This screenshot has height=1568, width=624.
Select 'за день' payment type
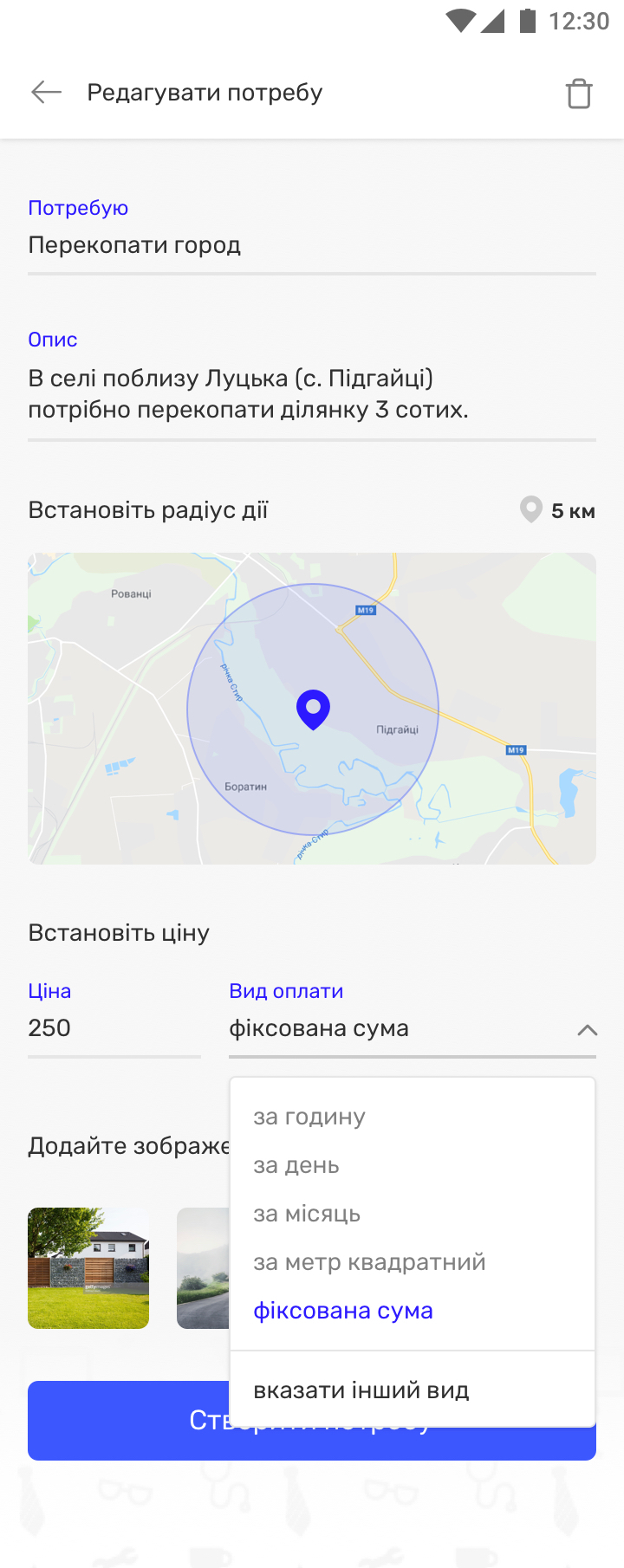click(296, 1165)
